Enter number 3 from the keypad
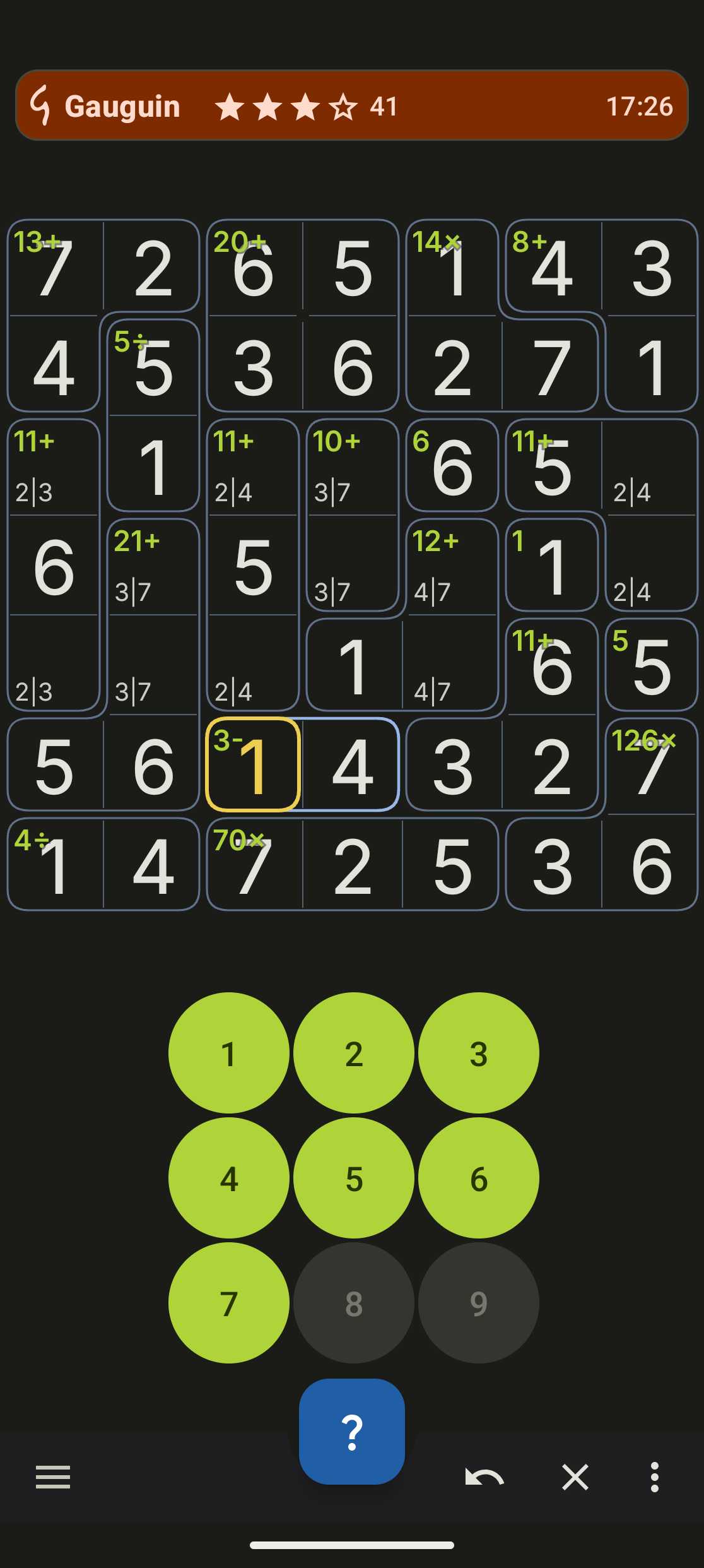Screen dimensions: 704x1568 click(478, 1053)
